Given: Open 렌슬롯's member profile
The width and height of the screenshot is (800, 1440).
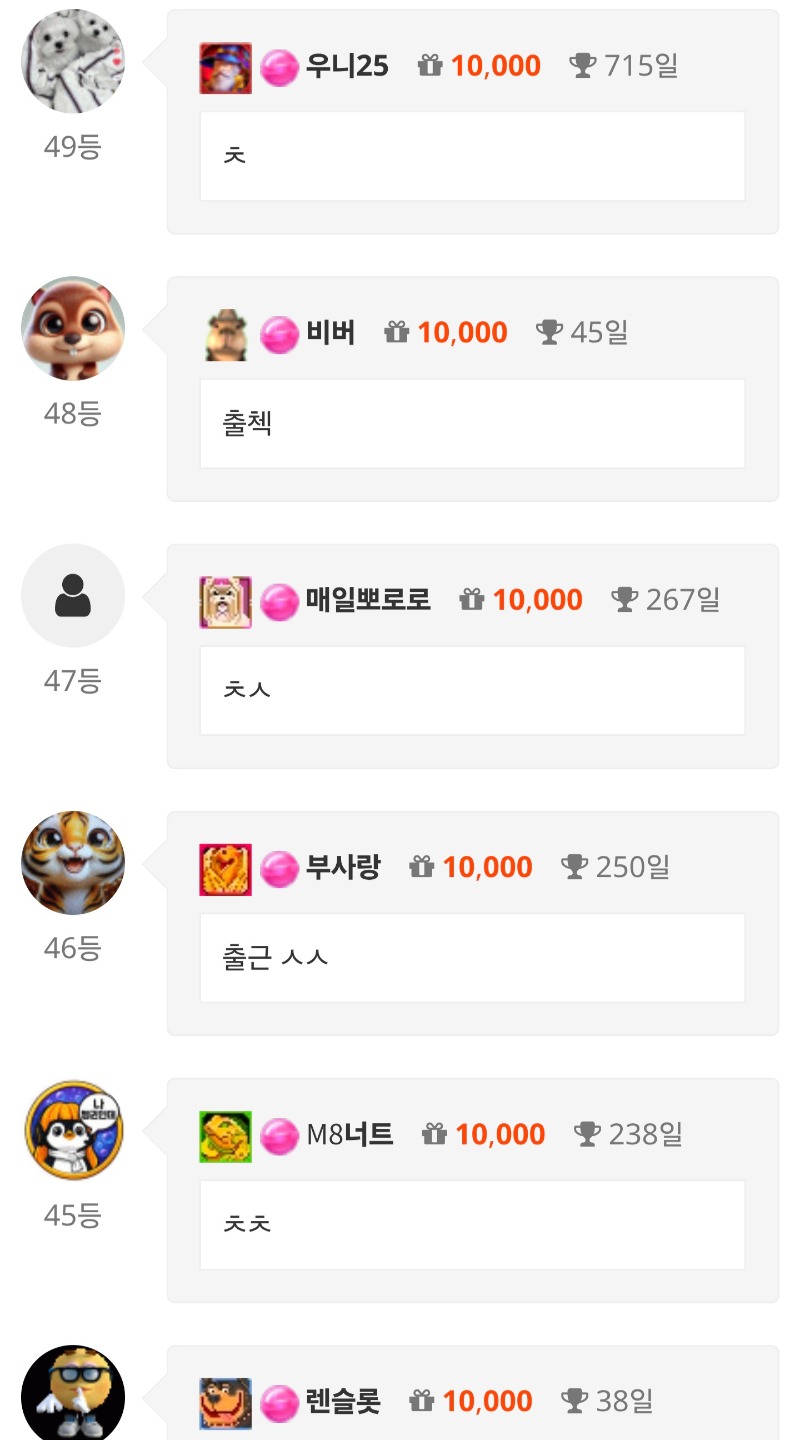Looking at the screenshot, I should pyautogui.click(x=343, y=1401).
